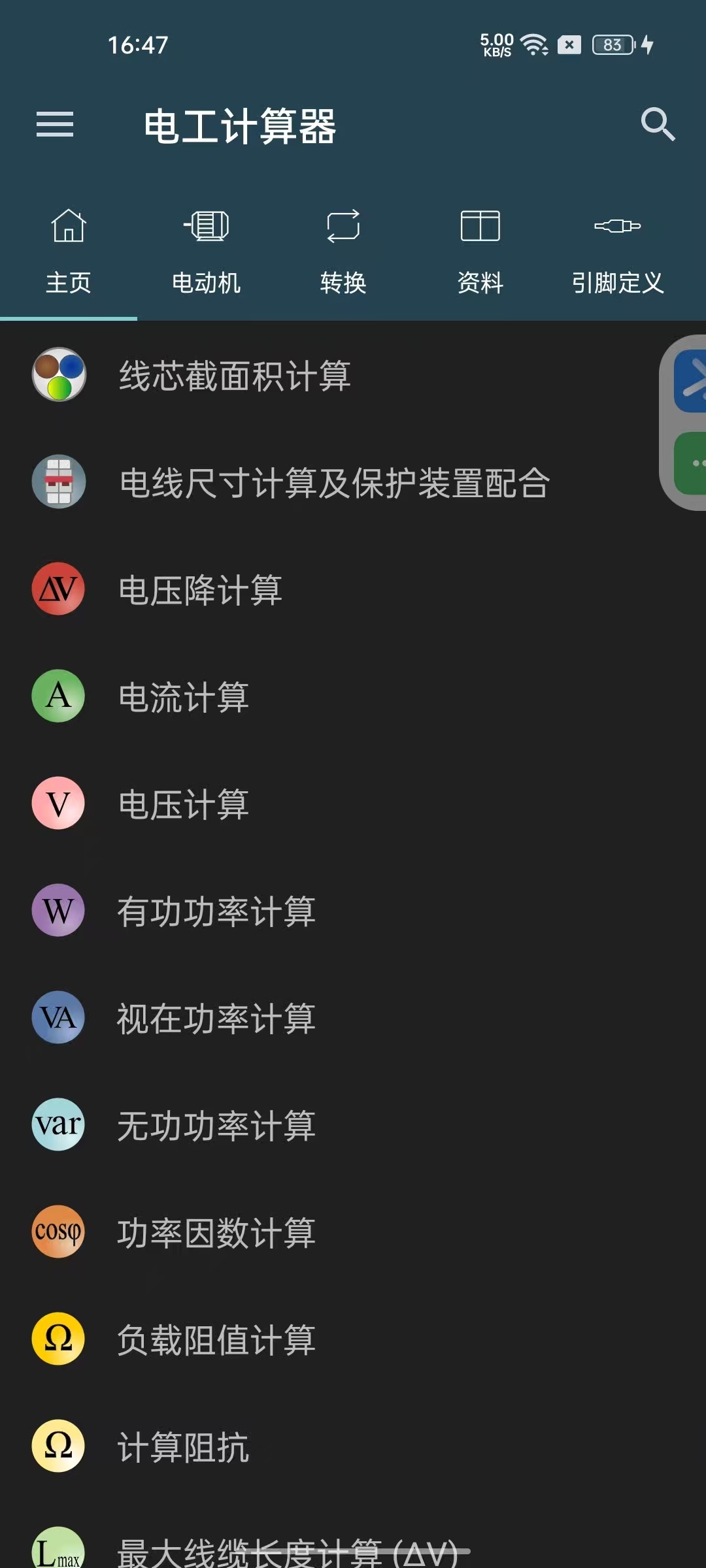Open 线芯截面积计算

click(x=235, y=376)
